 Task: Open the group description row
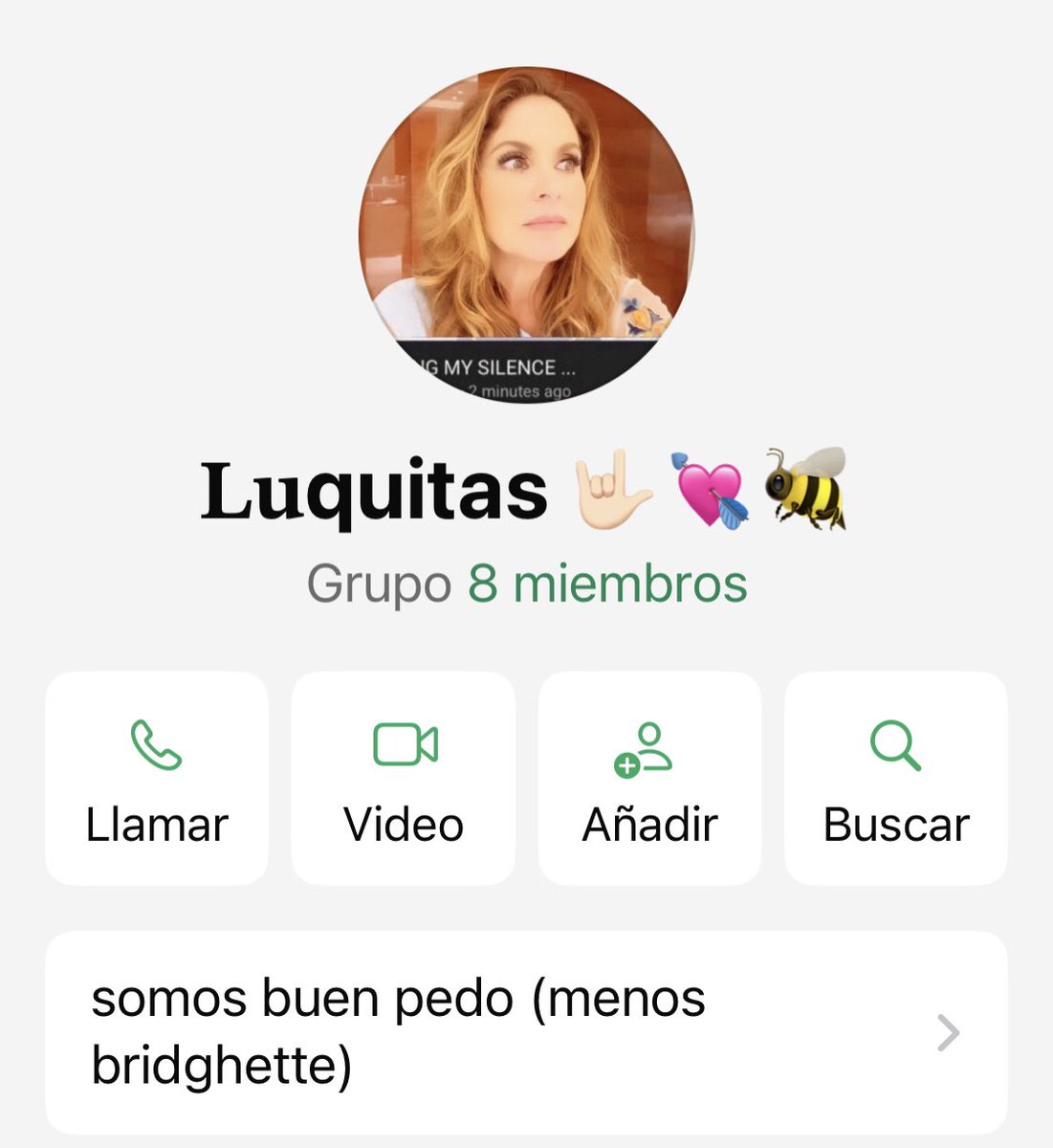[526, 1032]
